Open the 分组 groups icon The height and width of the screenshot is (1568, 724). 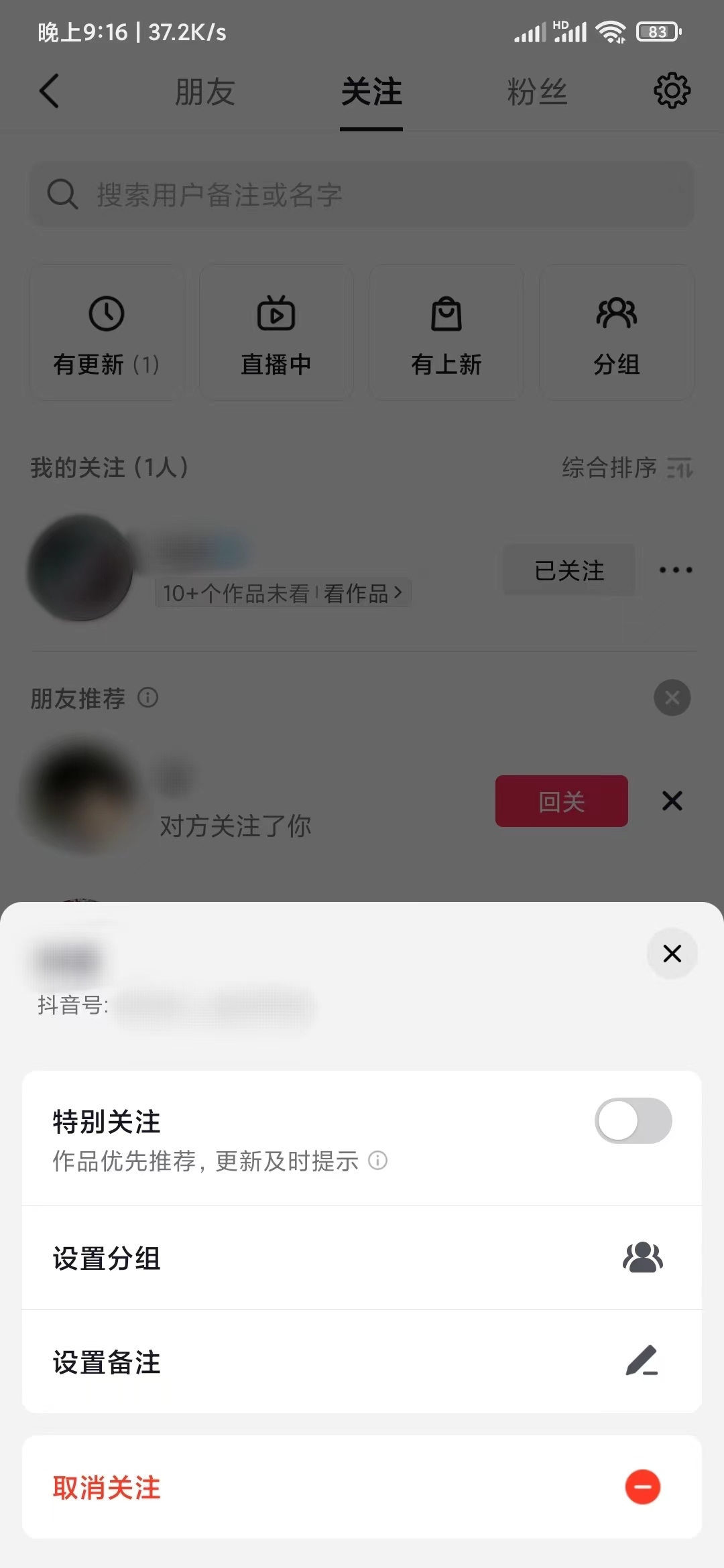click(x=615, y=312)
